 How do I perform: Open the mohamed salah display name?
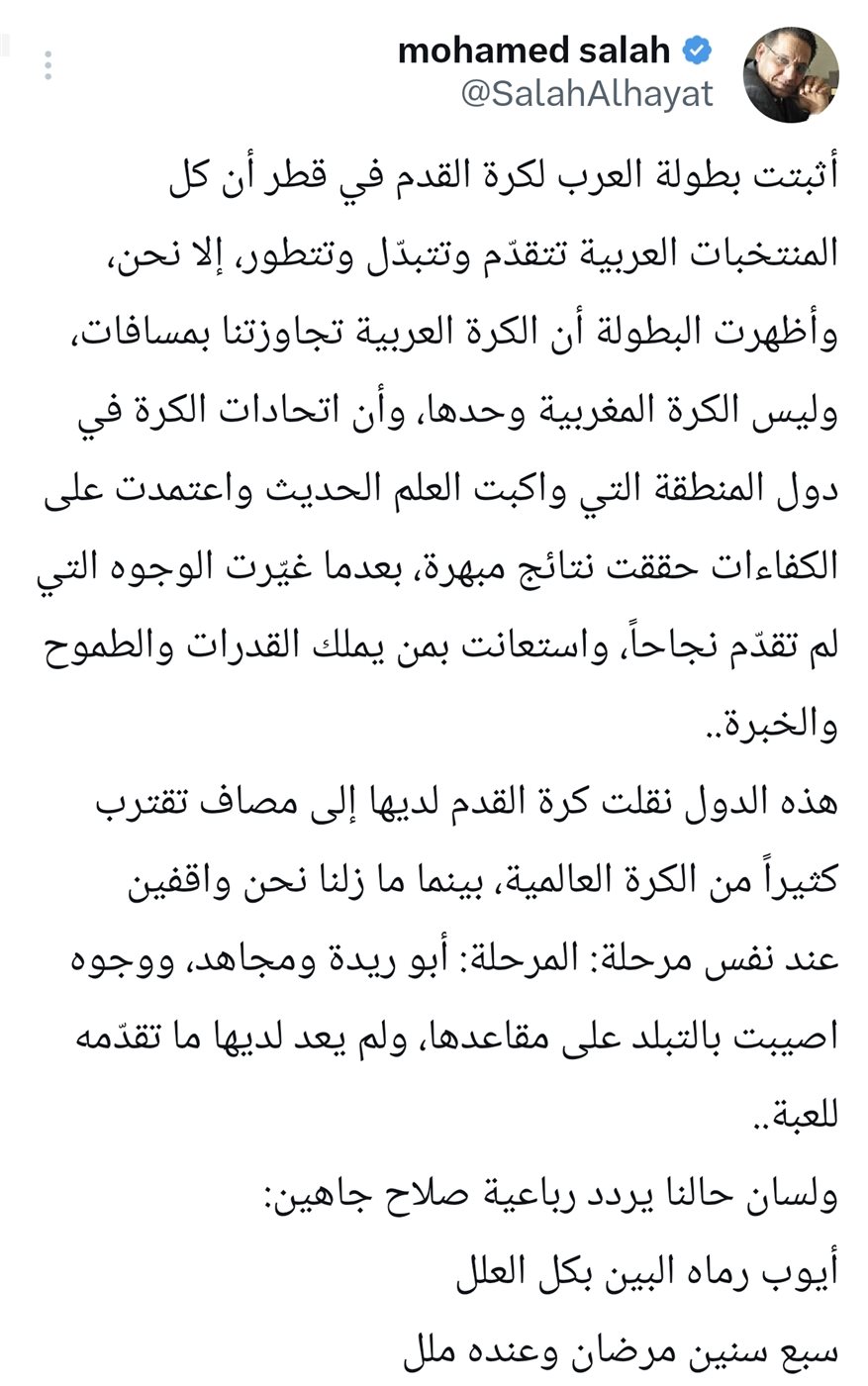(x=533, y=50)
